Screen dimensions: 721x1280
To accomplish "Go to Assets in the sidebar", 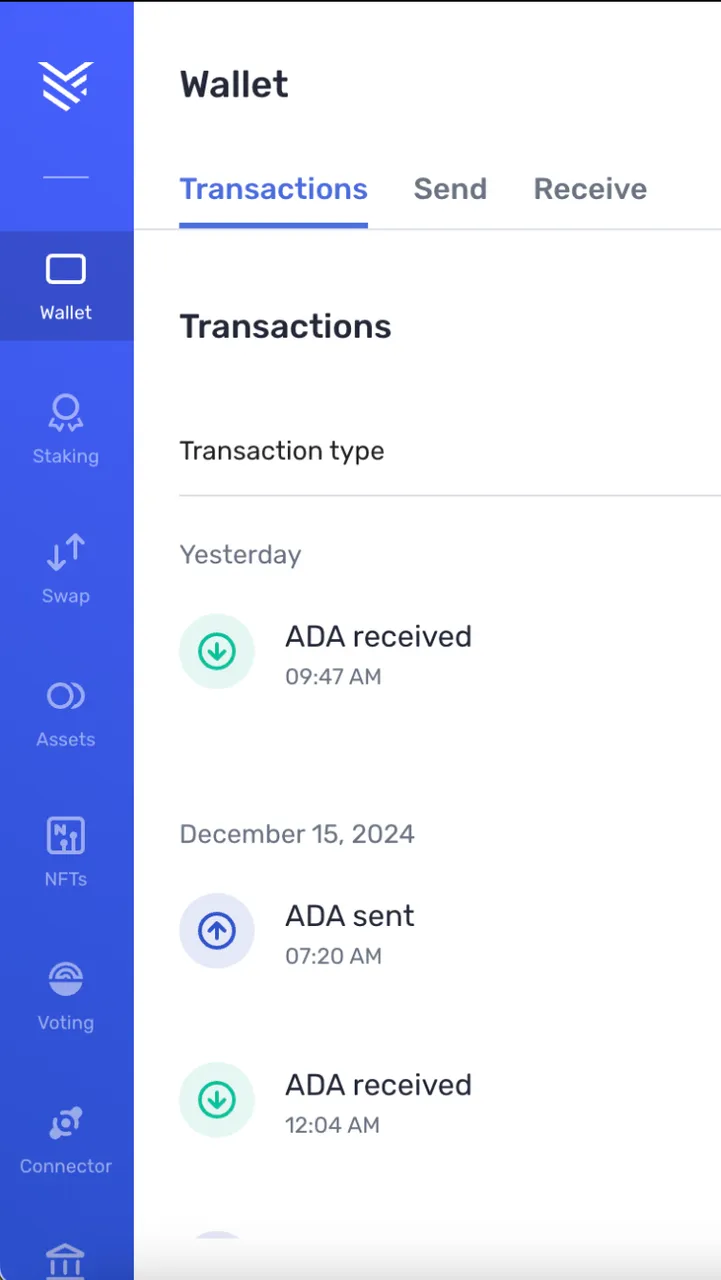I will click(66, 712).
